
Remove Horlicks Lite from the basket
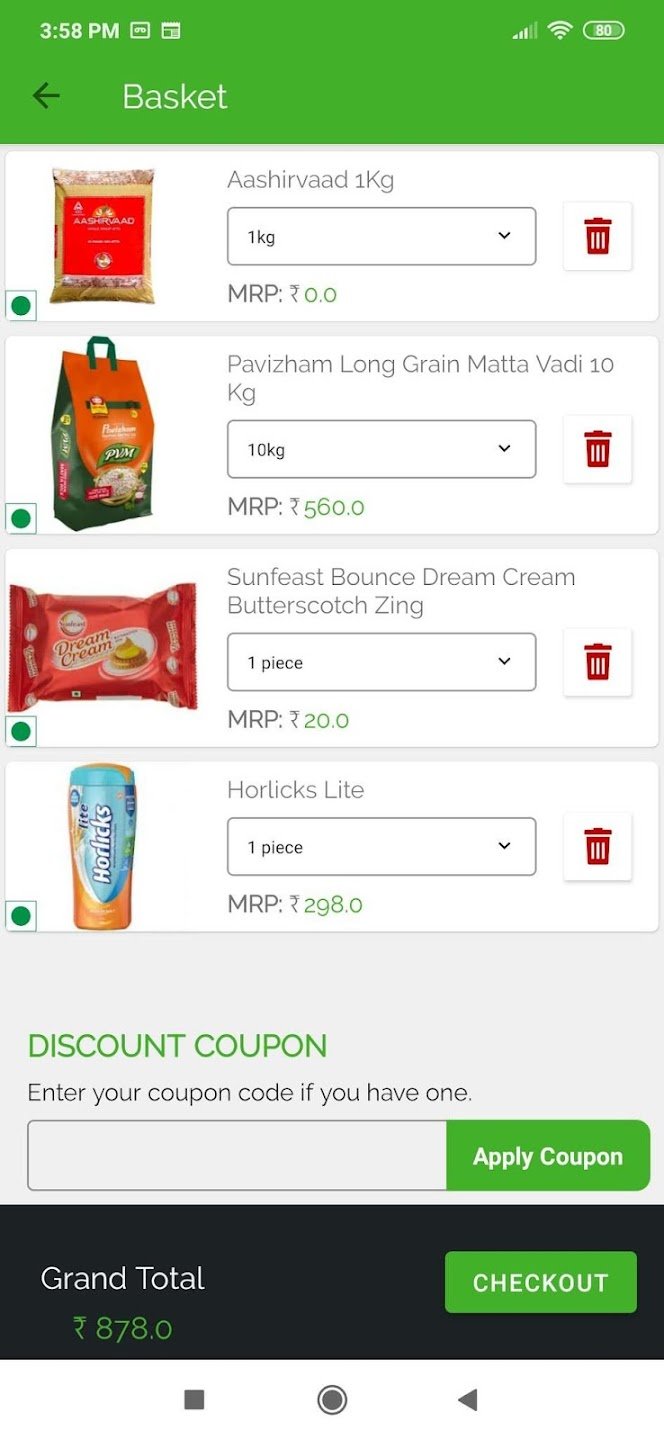pyautogui.click(x=597, y=846)
